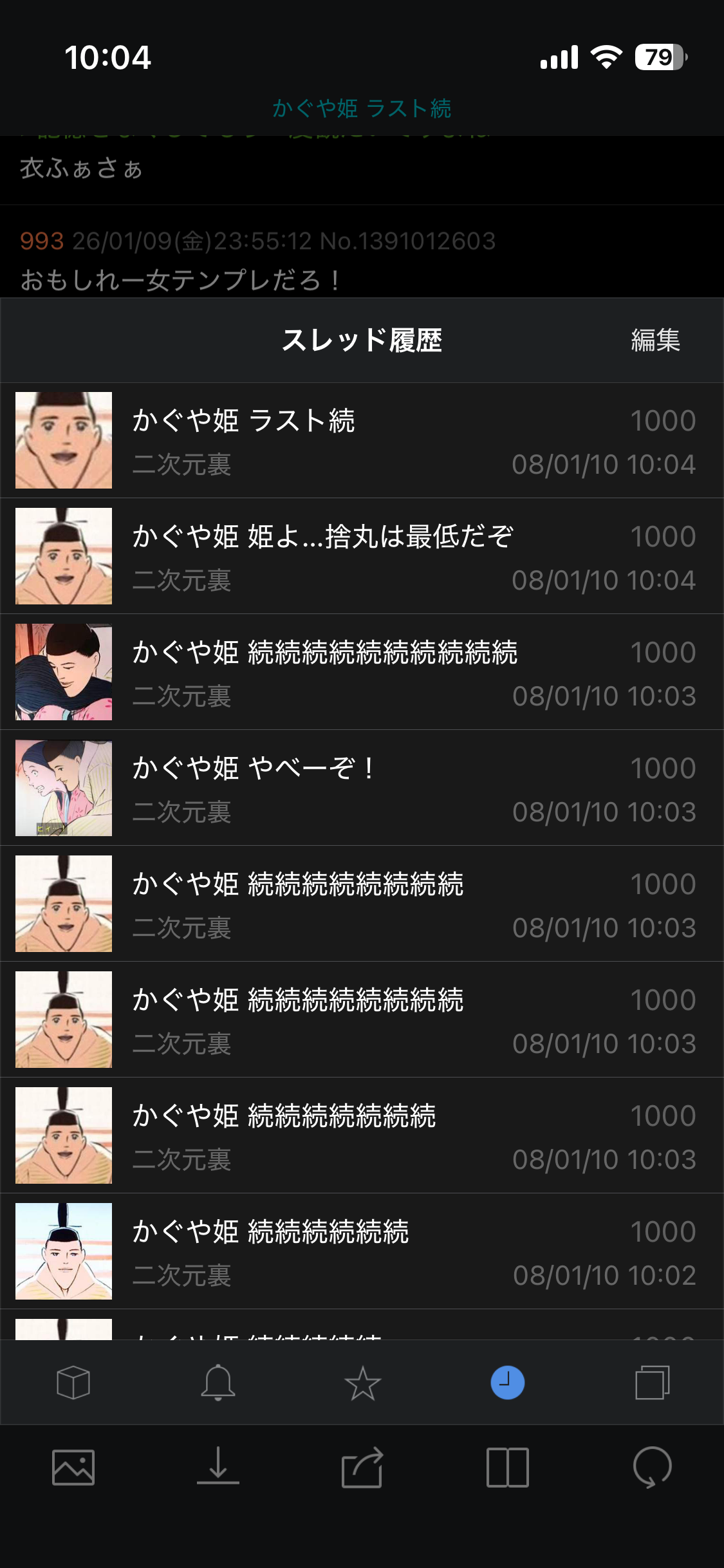724x1568 pixels.
Task: Open the history thread last viewed at 10:02
Action: pyautogui.click(x=362, y=1252)
